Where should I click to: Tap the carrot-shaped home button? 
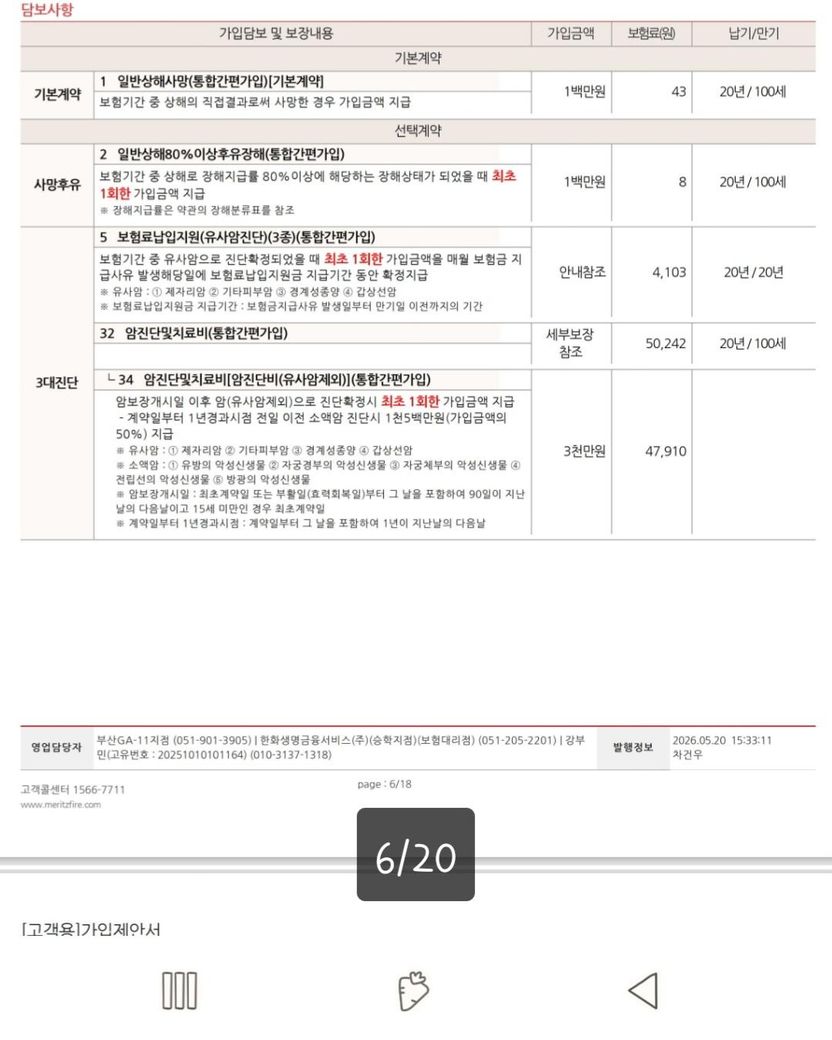[414, 991]
